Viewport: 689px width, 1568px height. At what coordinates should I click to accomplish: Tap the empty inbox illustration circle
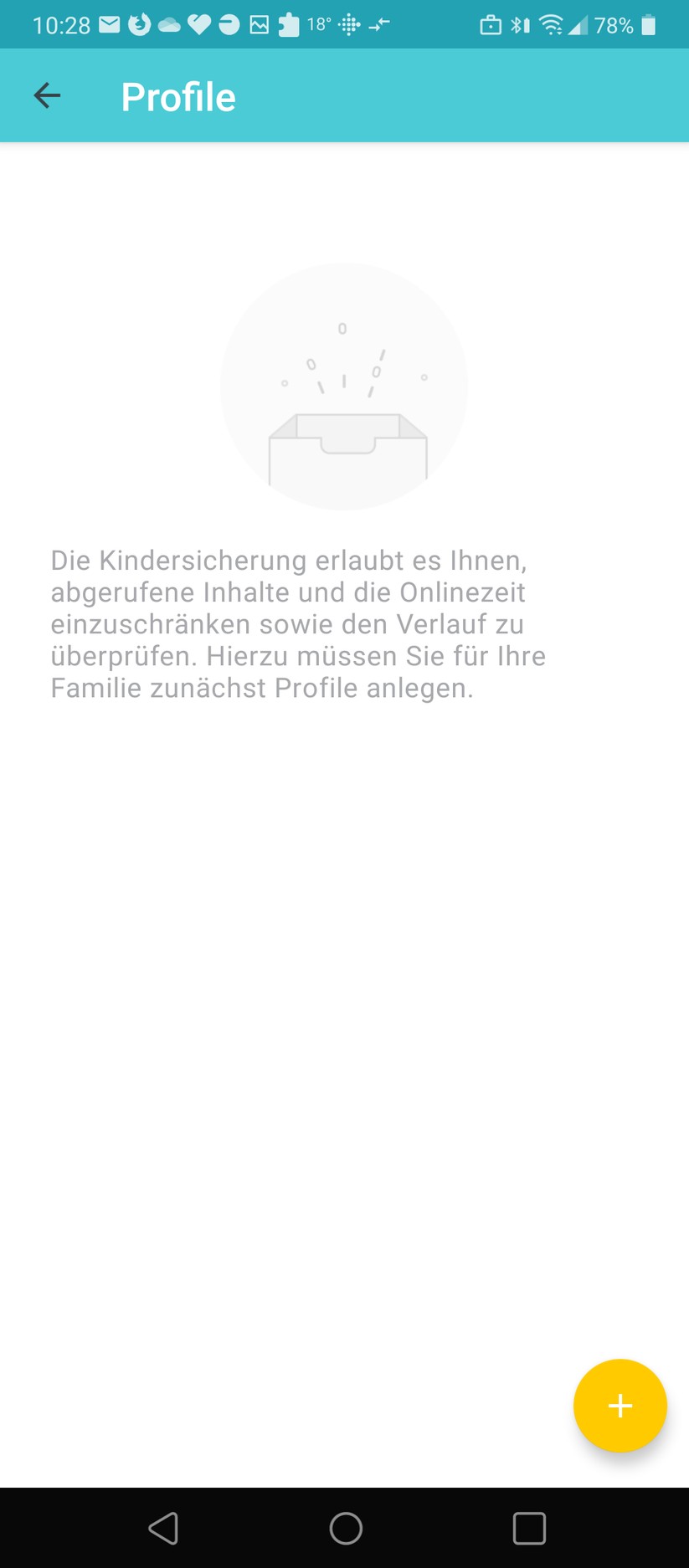tap(344, 386)
